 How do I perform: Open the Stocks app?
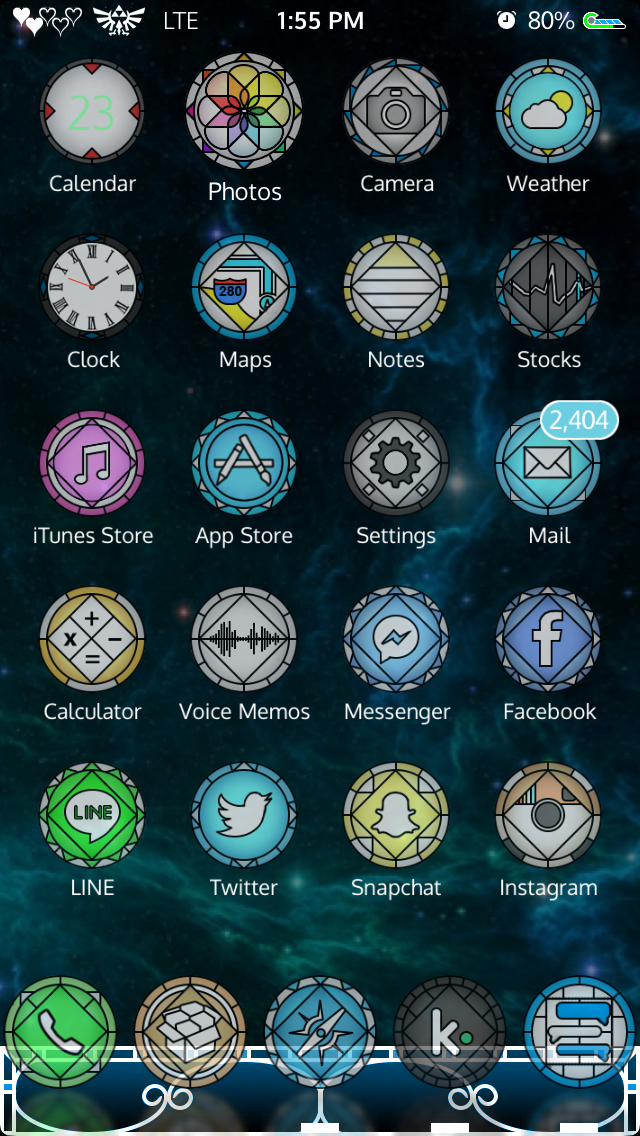pyautogui.click(x=548, y=287)
